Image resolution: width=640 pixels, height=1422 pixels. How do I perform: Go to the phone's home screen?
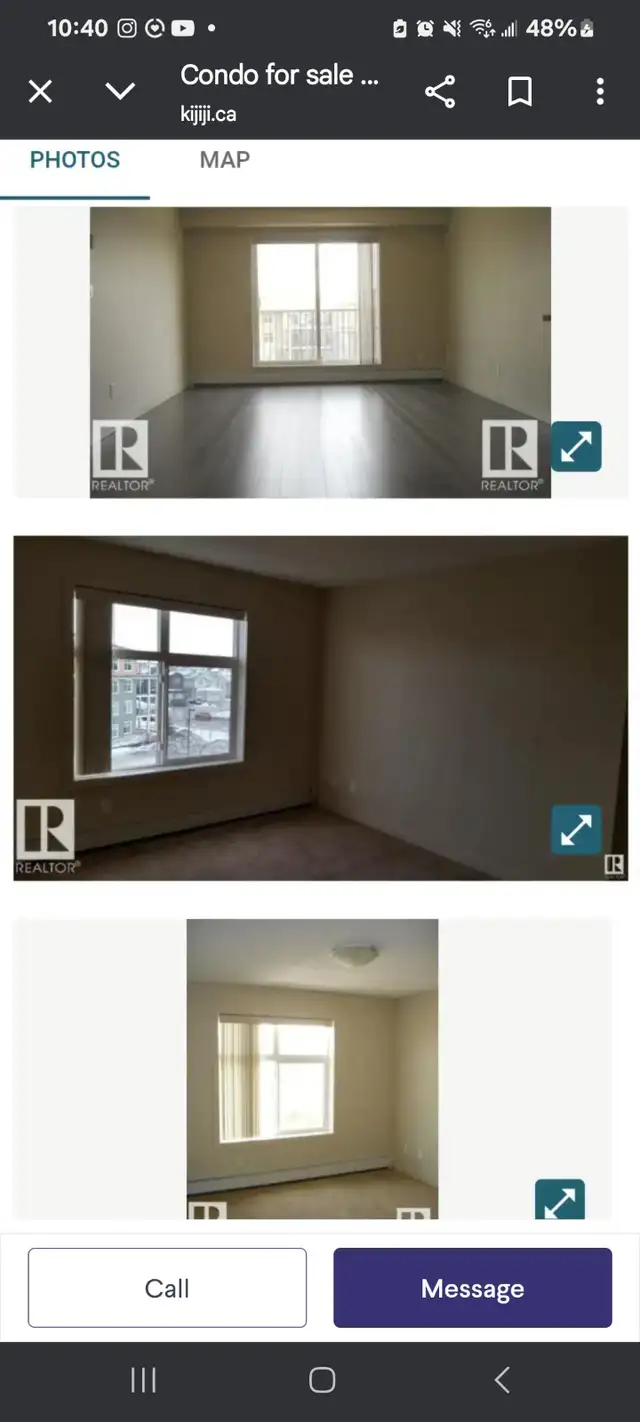click(x=321, y=1380)
